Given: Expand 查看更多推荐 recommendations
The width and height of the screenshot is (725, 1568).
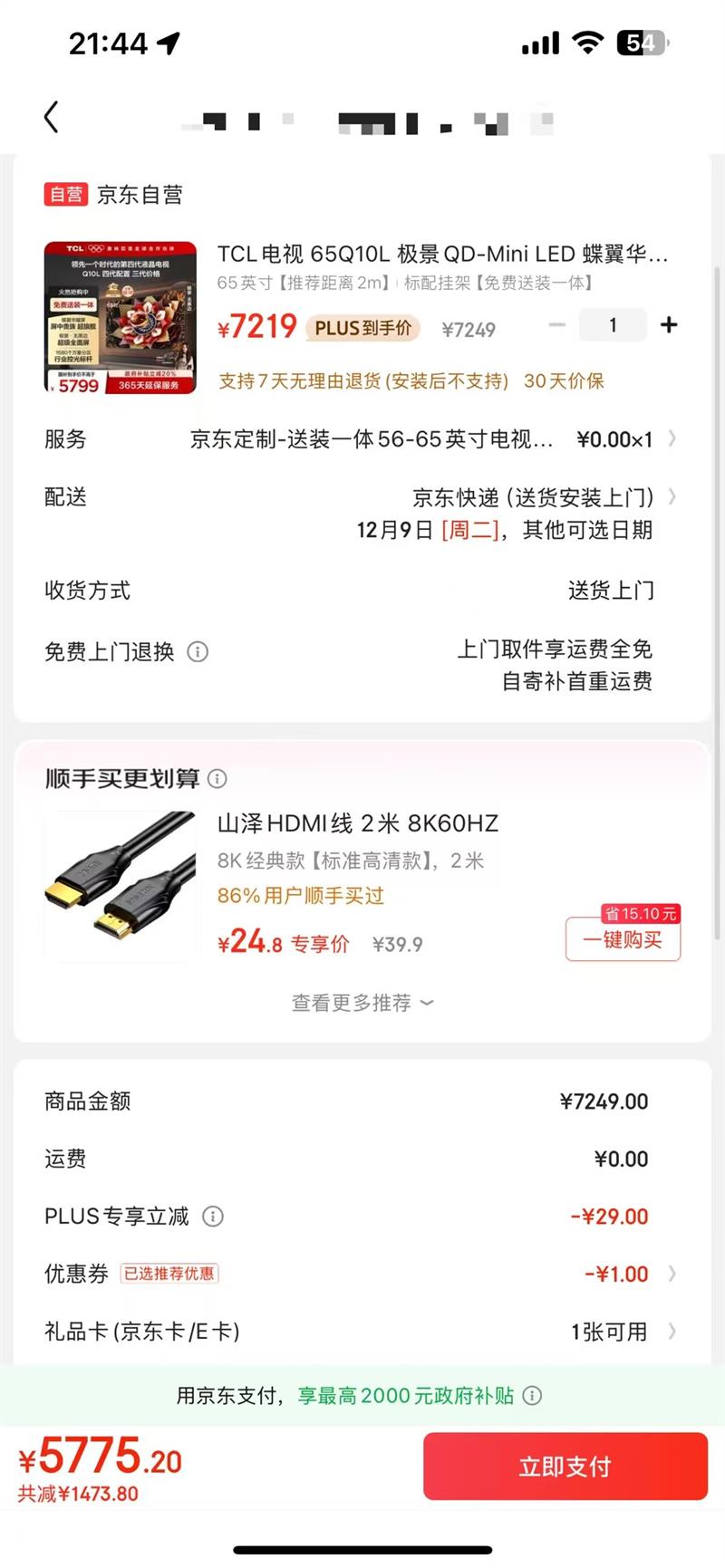Looking at the screenshot, I should click(362, 1003).
